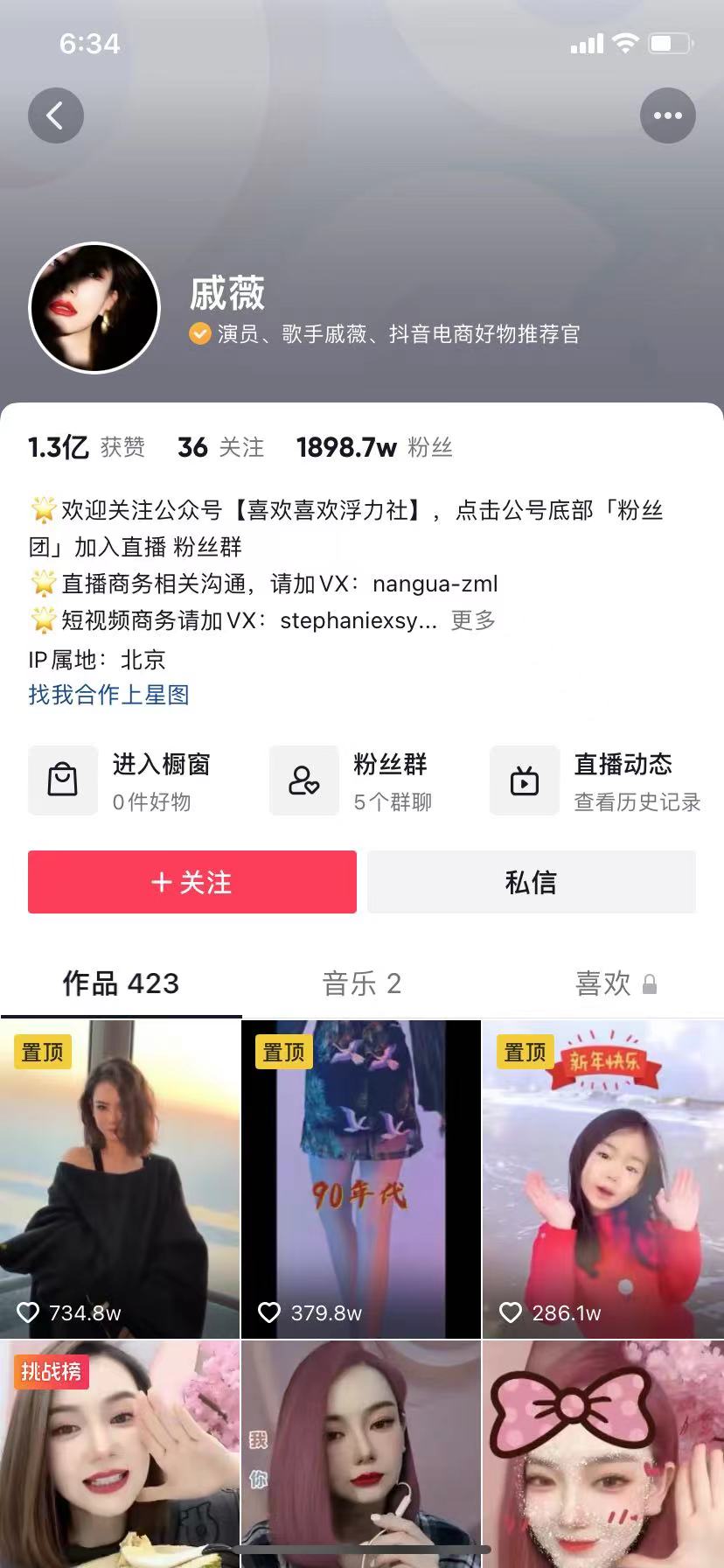
Task: View the 1898.7w 粉丝 followers list
Action: point(374,448)
